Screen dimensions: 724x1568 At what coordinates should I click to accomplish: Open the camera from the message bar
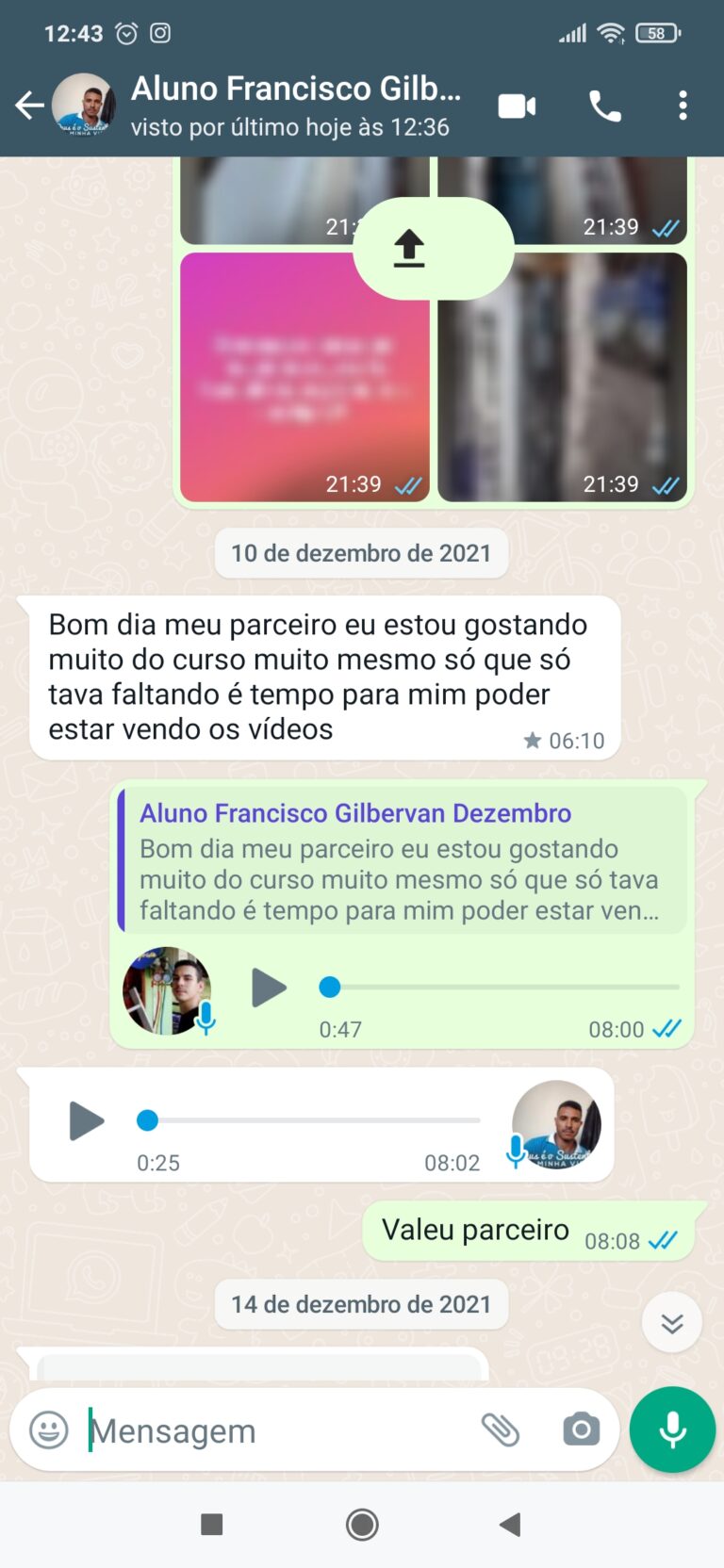tap(581, 1430)
